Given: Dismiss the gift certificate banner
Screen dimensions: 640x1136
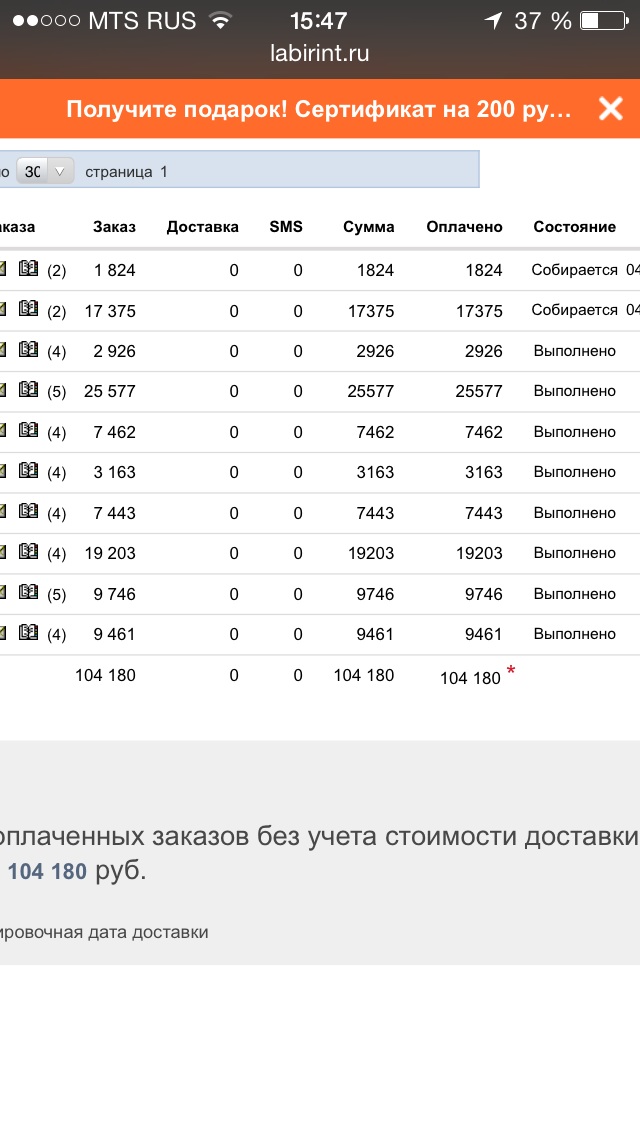Looking at the screenshot, I should pos(610,109).
